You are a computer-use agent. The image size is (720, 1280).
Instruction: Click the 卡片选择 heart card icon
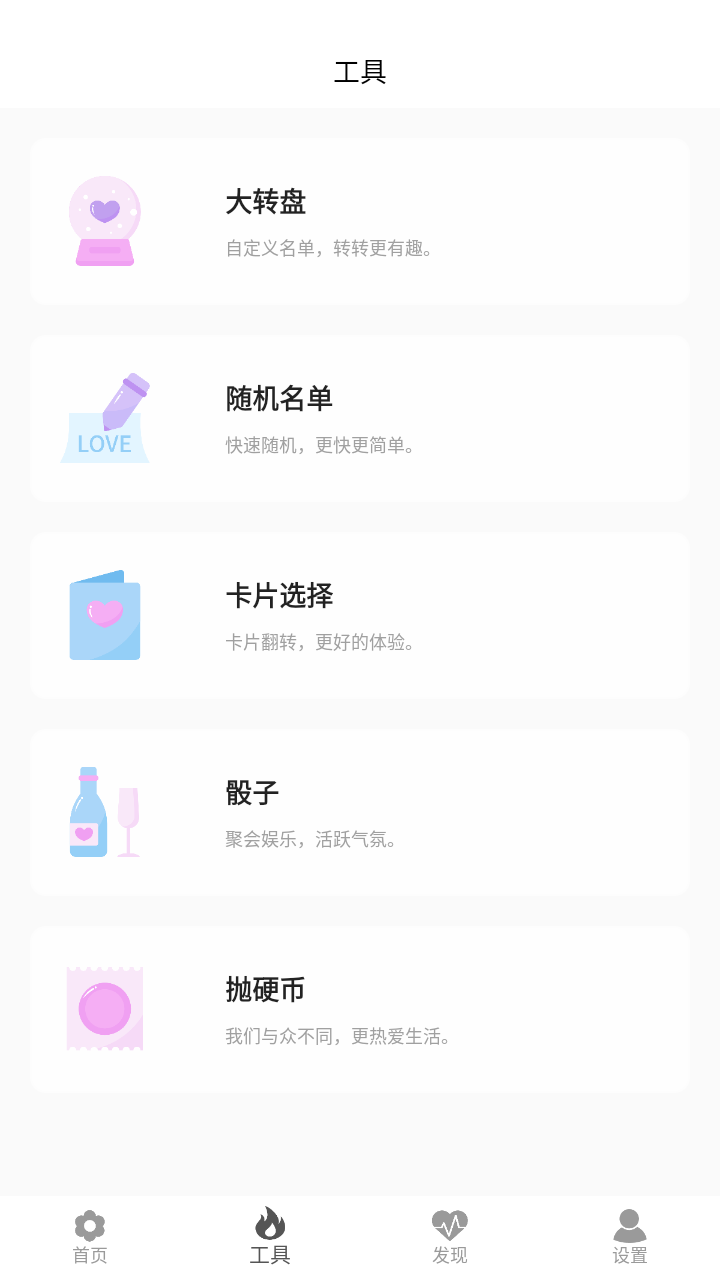pyautogui.click(x=105, y=614)
